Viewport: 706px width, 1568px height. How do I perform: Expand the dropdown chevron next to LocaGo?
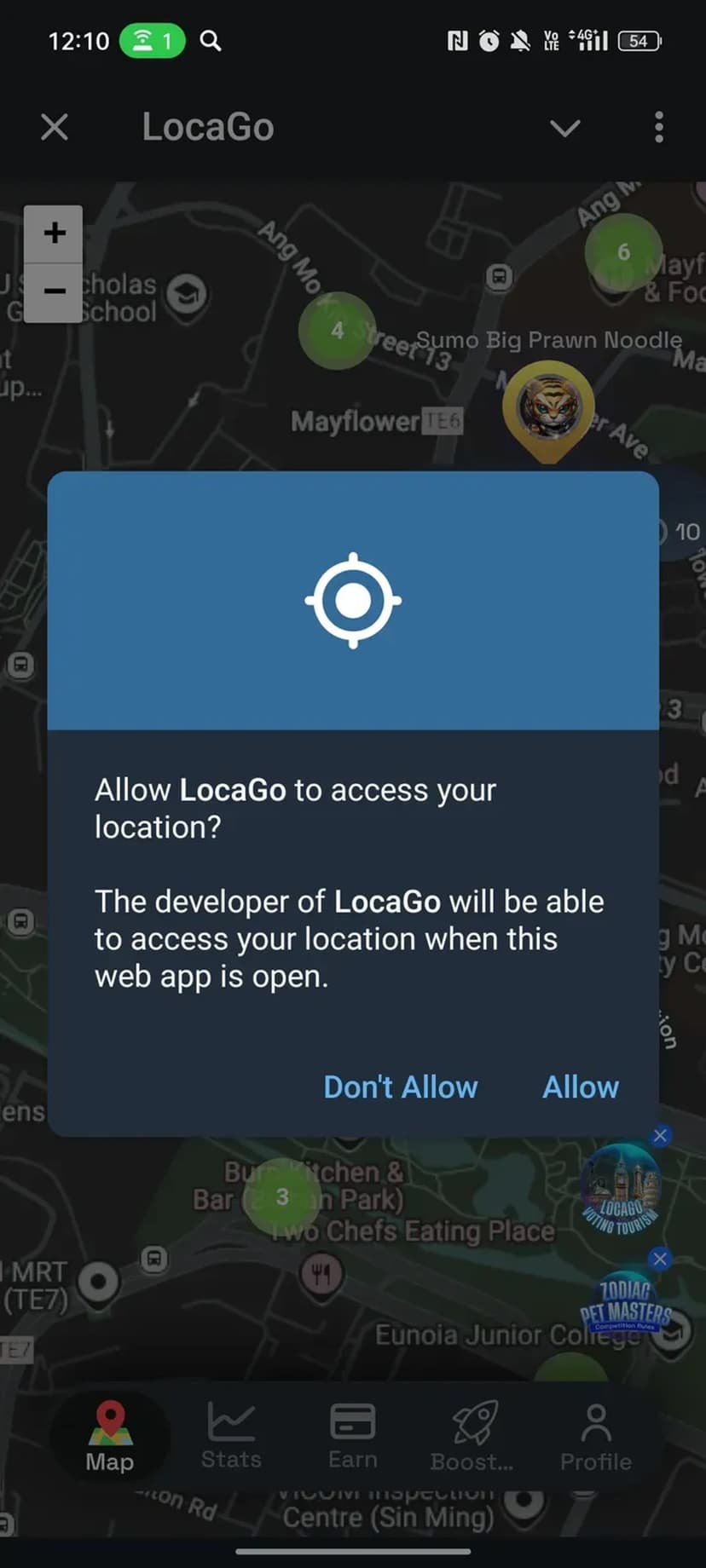(564, 128)
